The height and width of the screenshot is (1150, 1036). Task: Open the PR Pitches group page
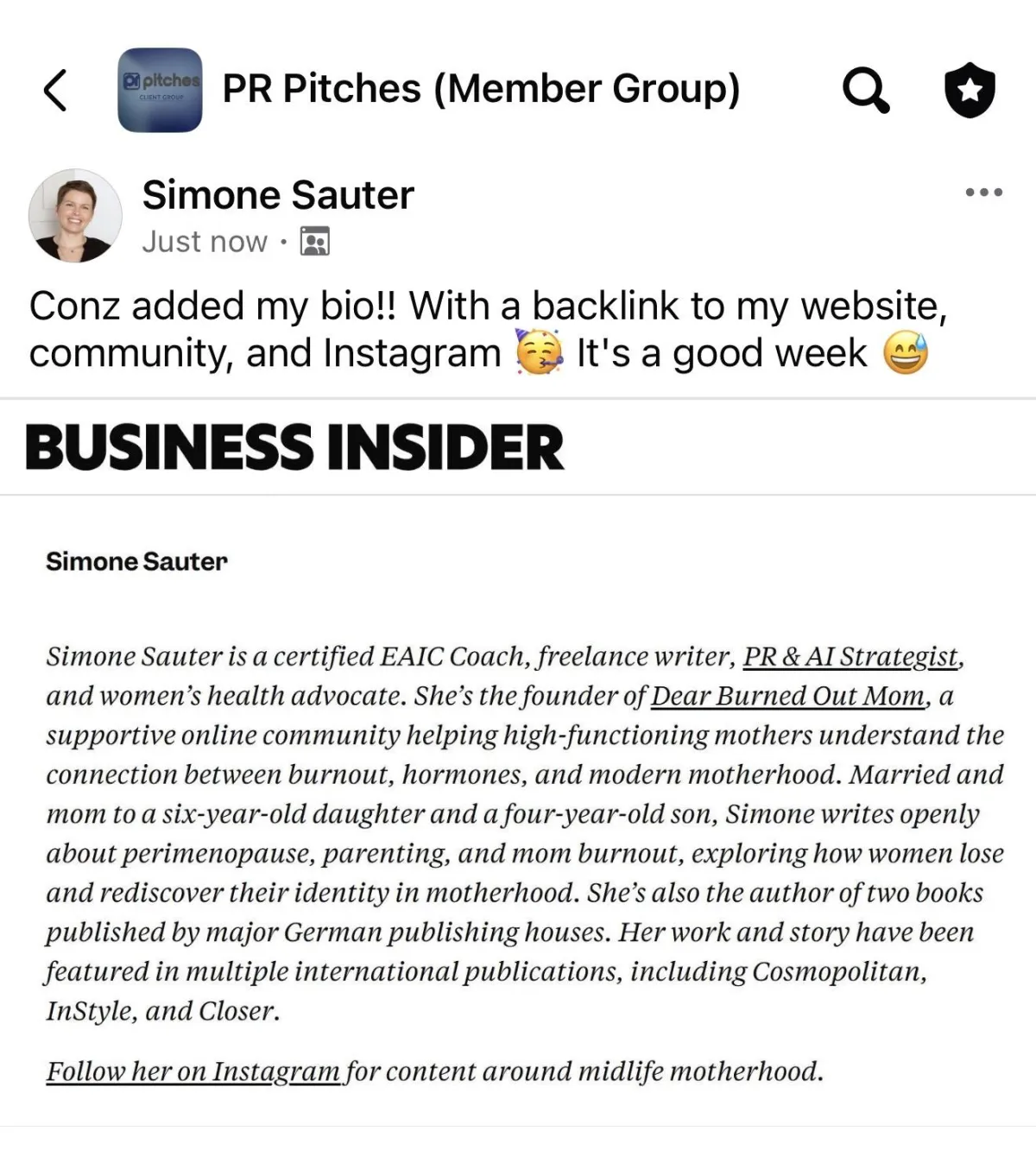pyautogui.click(x=480, y=89)
